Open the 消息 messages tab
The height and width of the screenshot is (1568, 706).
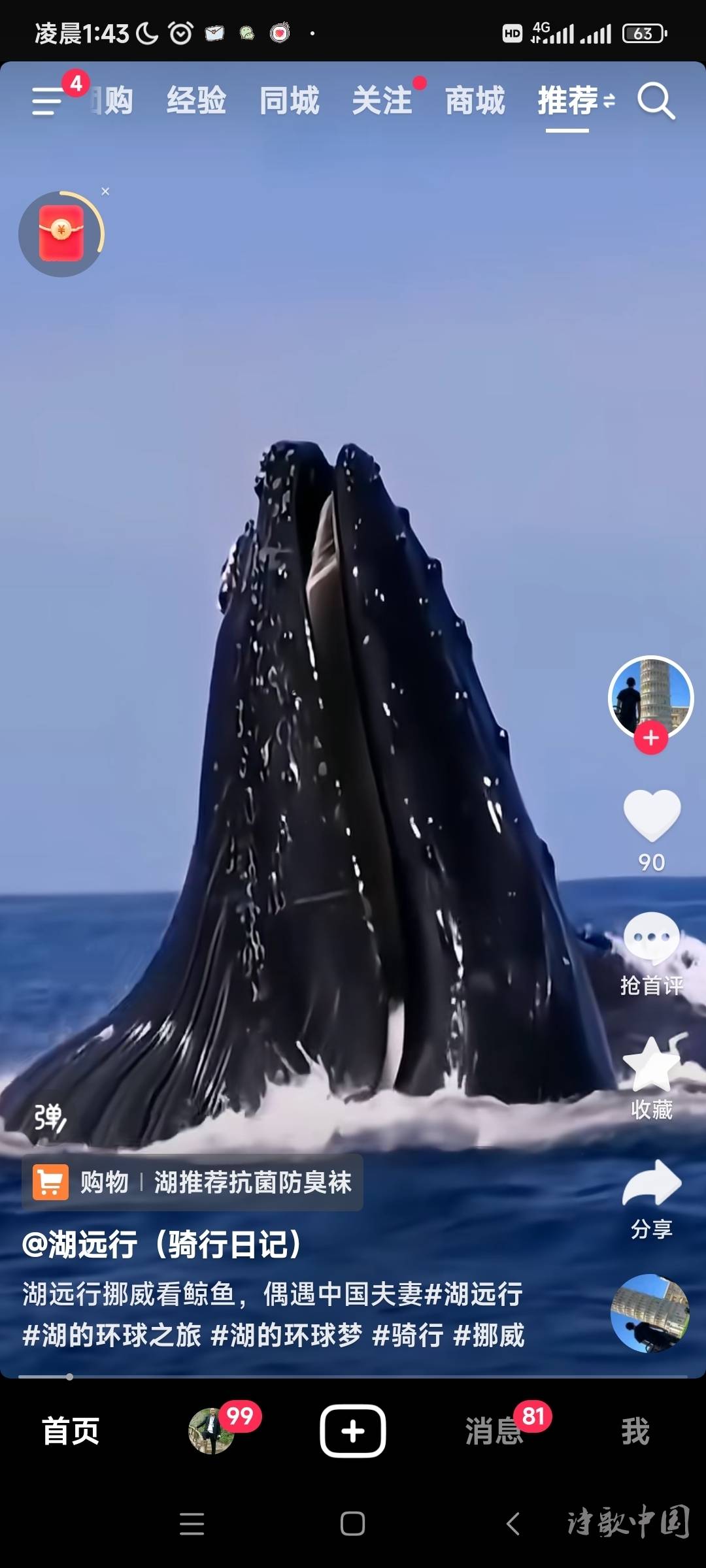tap(494, 1431)
